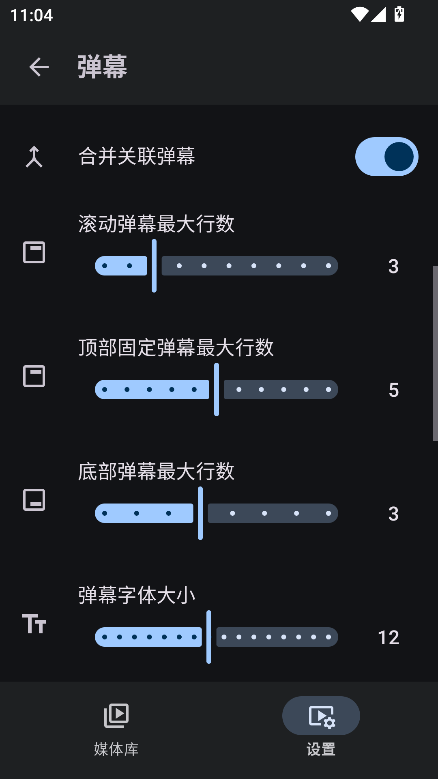The height and width of the screenshot is (779, 438).
Task: Go back from the 弹幕 settings
Action: point(39,67)
